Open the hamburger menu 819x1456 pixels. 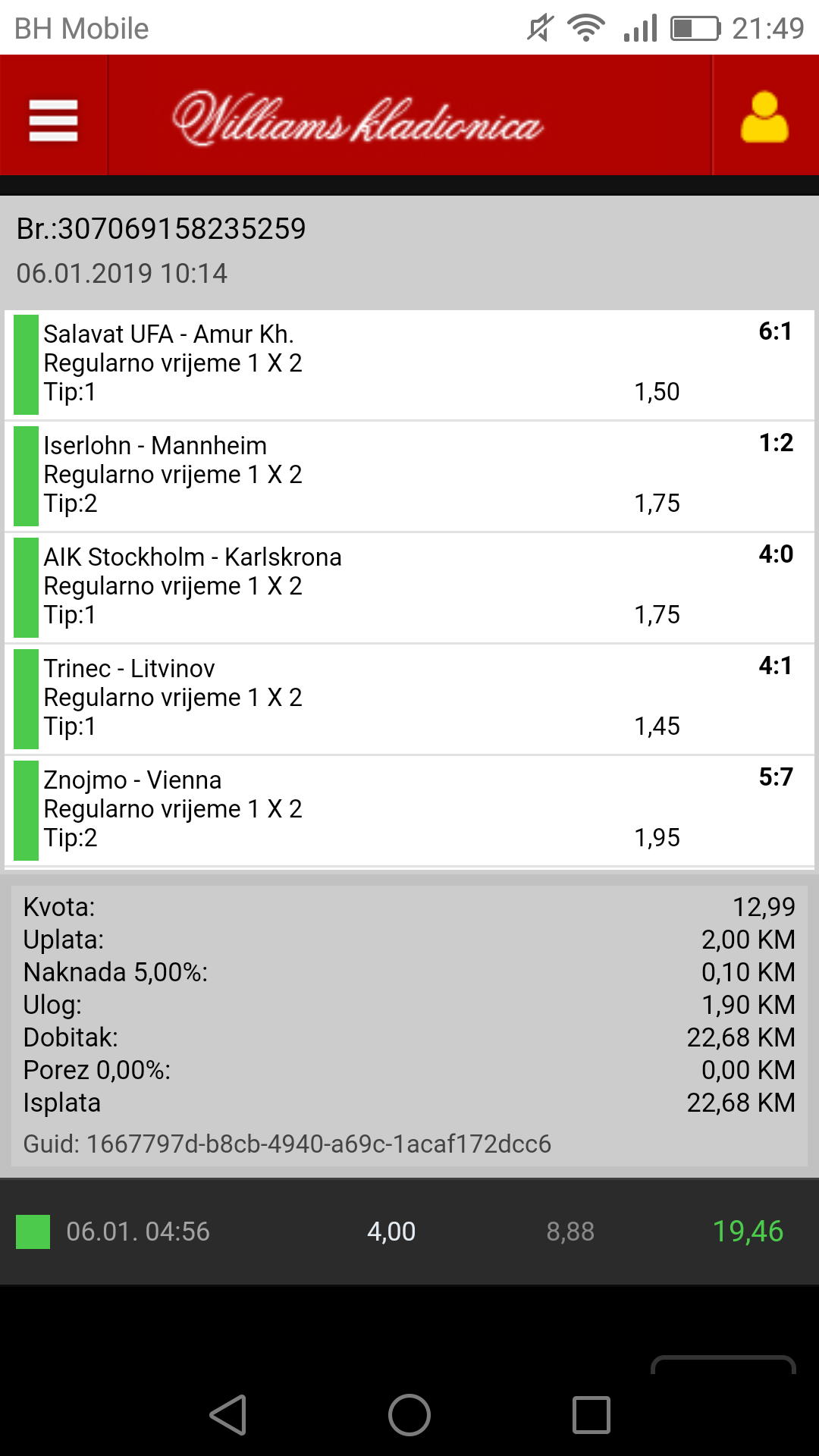[x=54, y=120]
